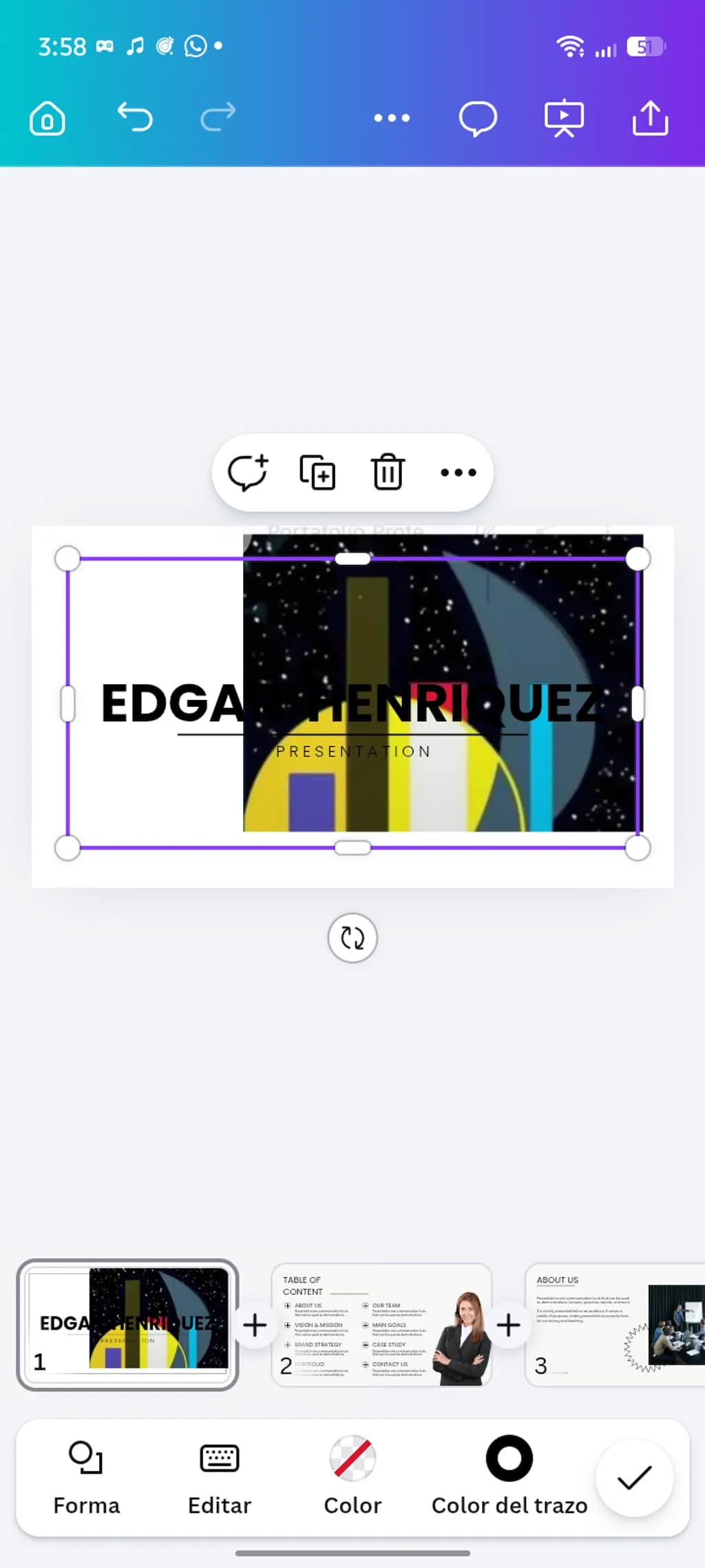Select slide 1 thumbnail
The image size is (705, 1568).
127,1325
